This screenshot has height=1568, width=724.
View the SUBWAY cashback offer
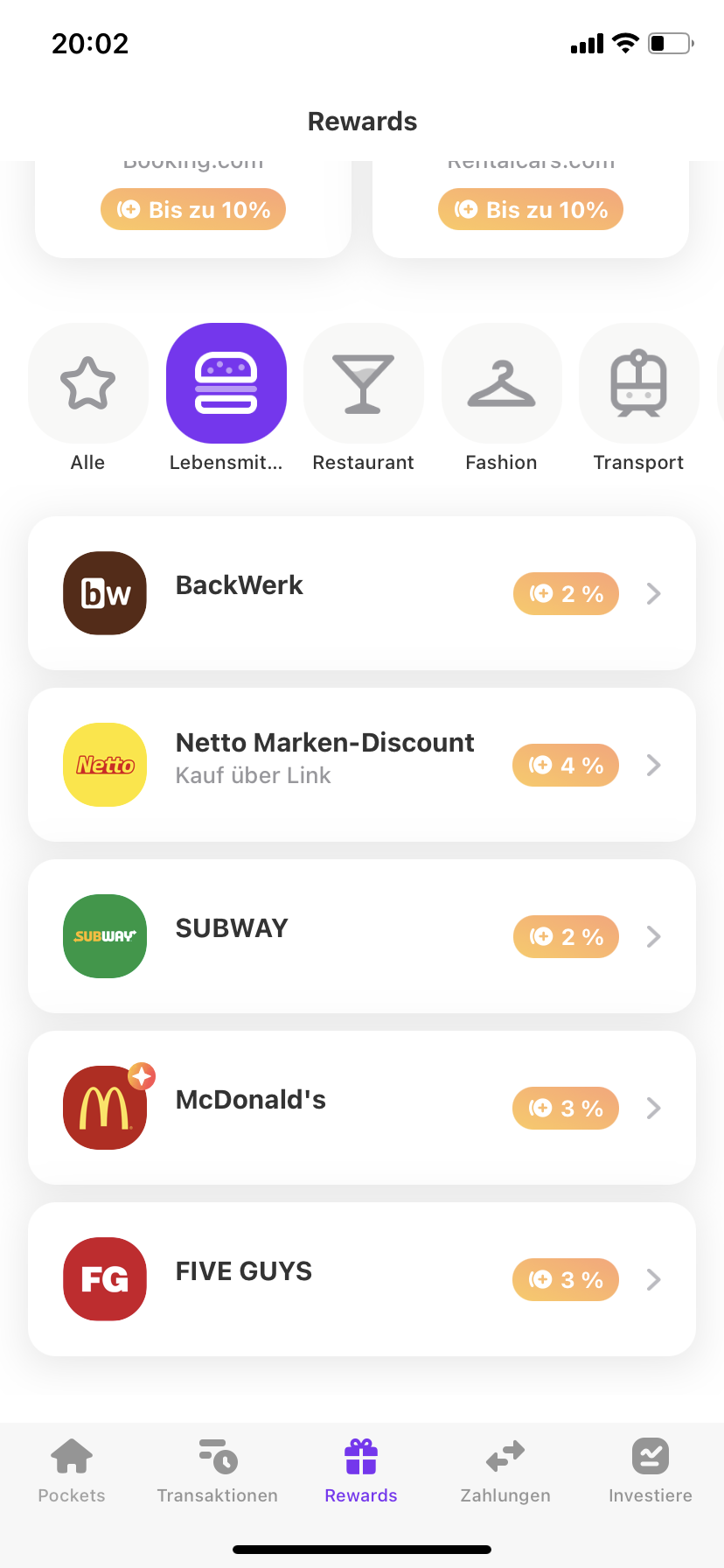tap(362, 936)
